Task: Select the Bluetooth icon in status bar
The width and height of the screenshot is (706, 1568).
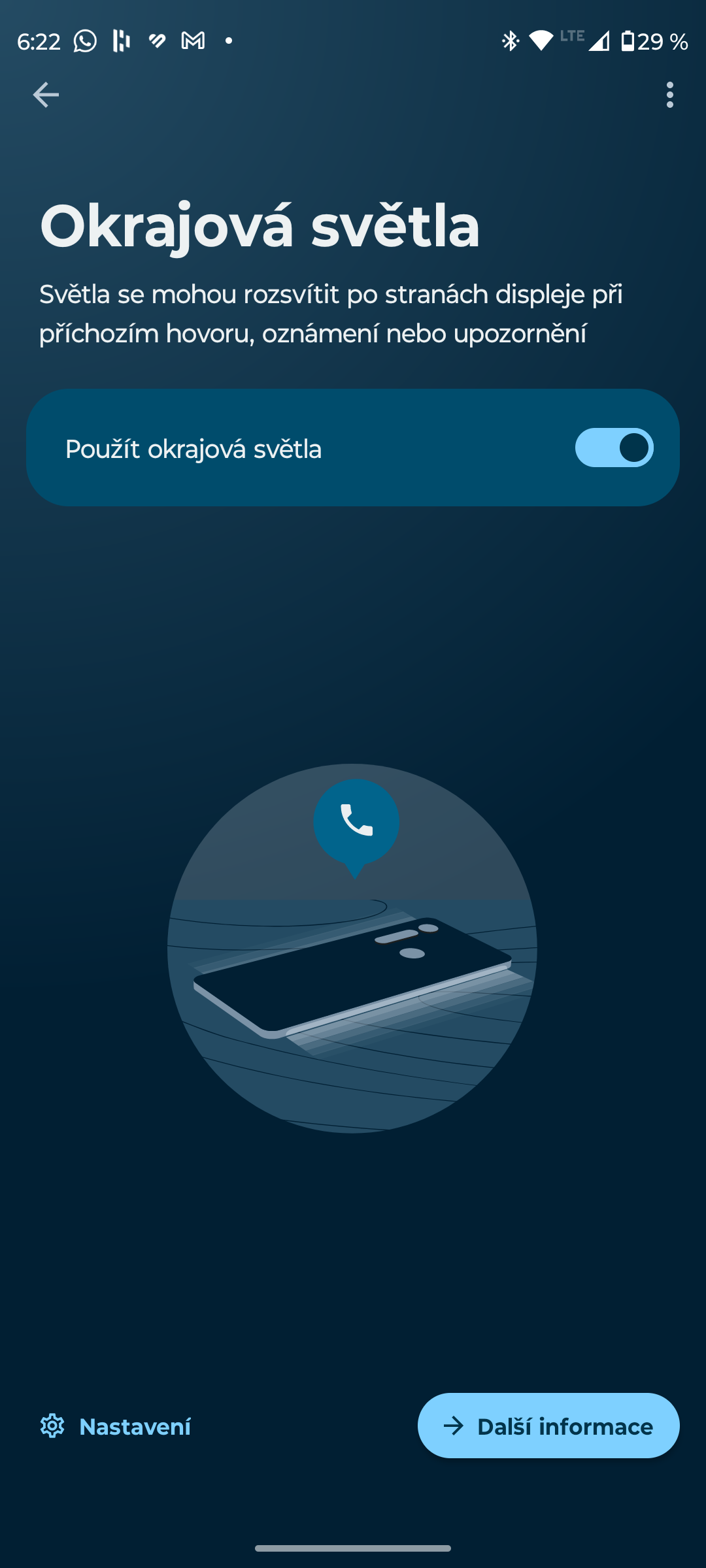Action: 509,41
